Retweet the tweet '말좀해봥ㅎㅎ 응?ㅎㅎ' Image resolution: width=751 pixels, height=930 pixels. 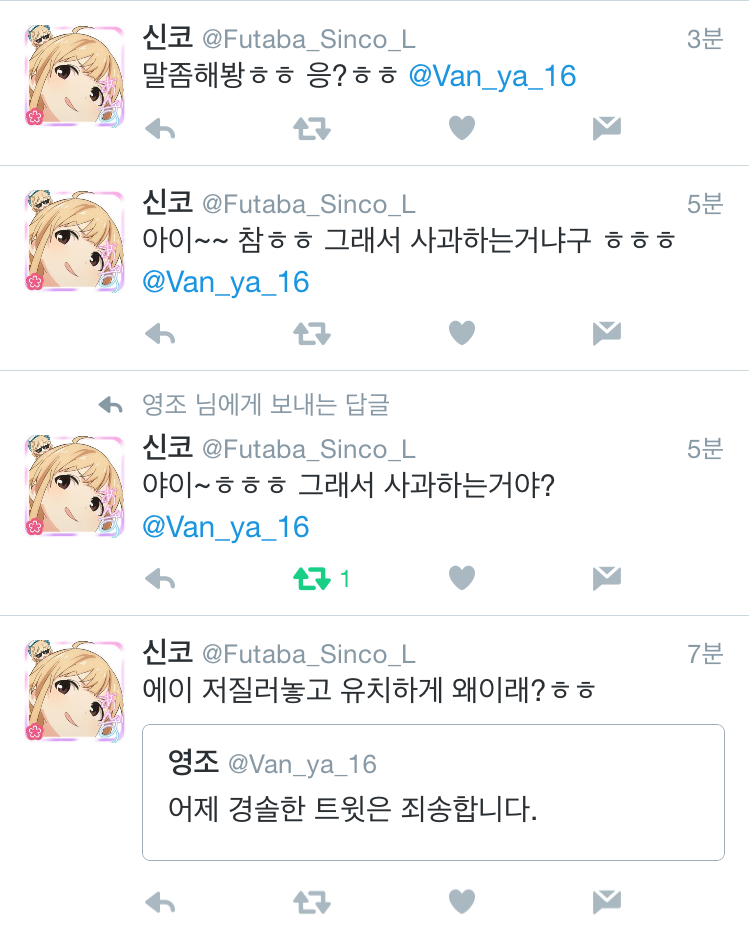311,129
